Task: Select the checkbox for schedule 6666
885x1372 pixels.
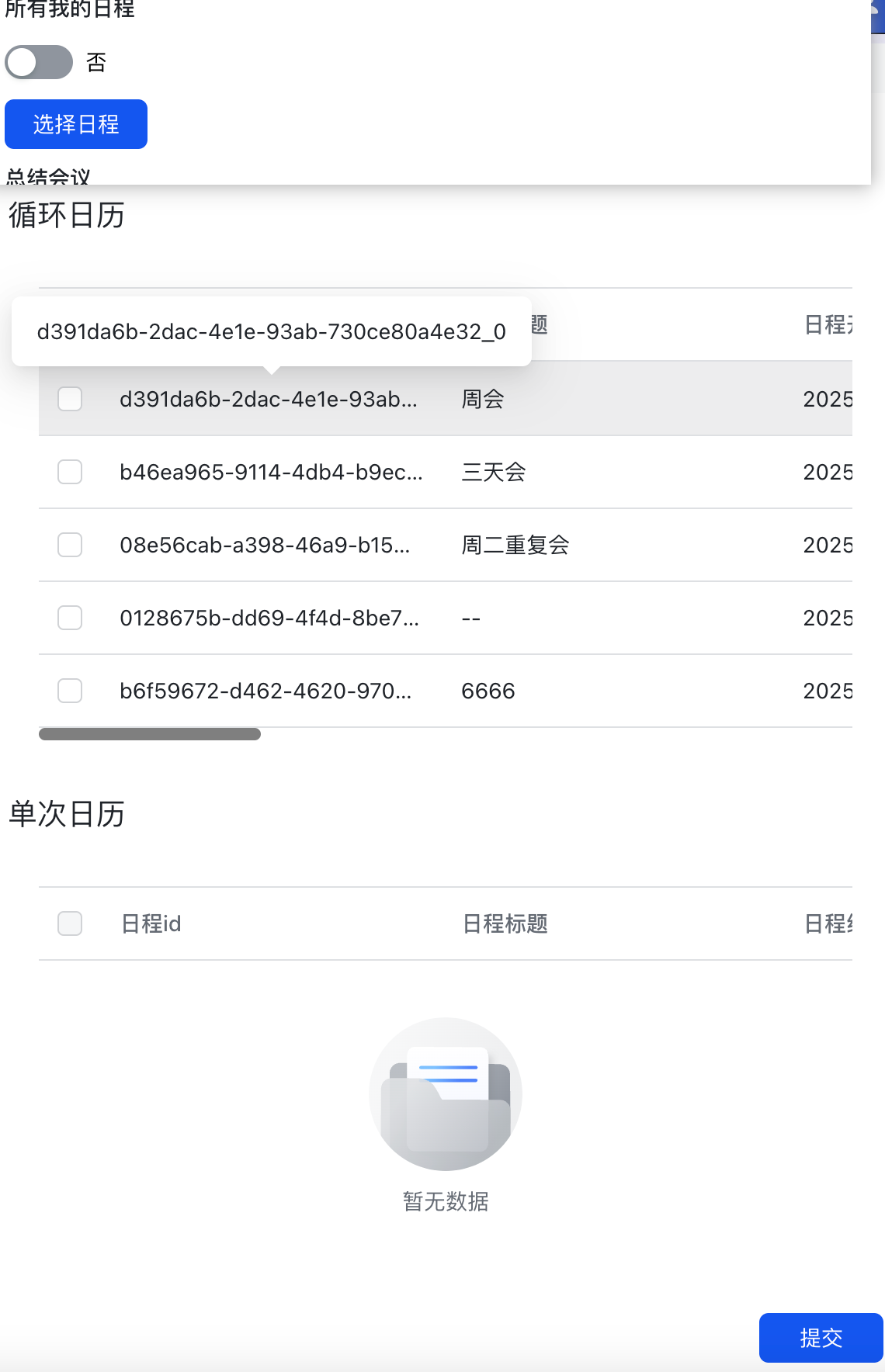Action: [70, 691]
